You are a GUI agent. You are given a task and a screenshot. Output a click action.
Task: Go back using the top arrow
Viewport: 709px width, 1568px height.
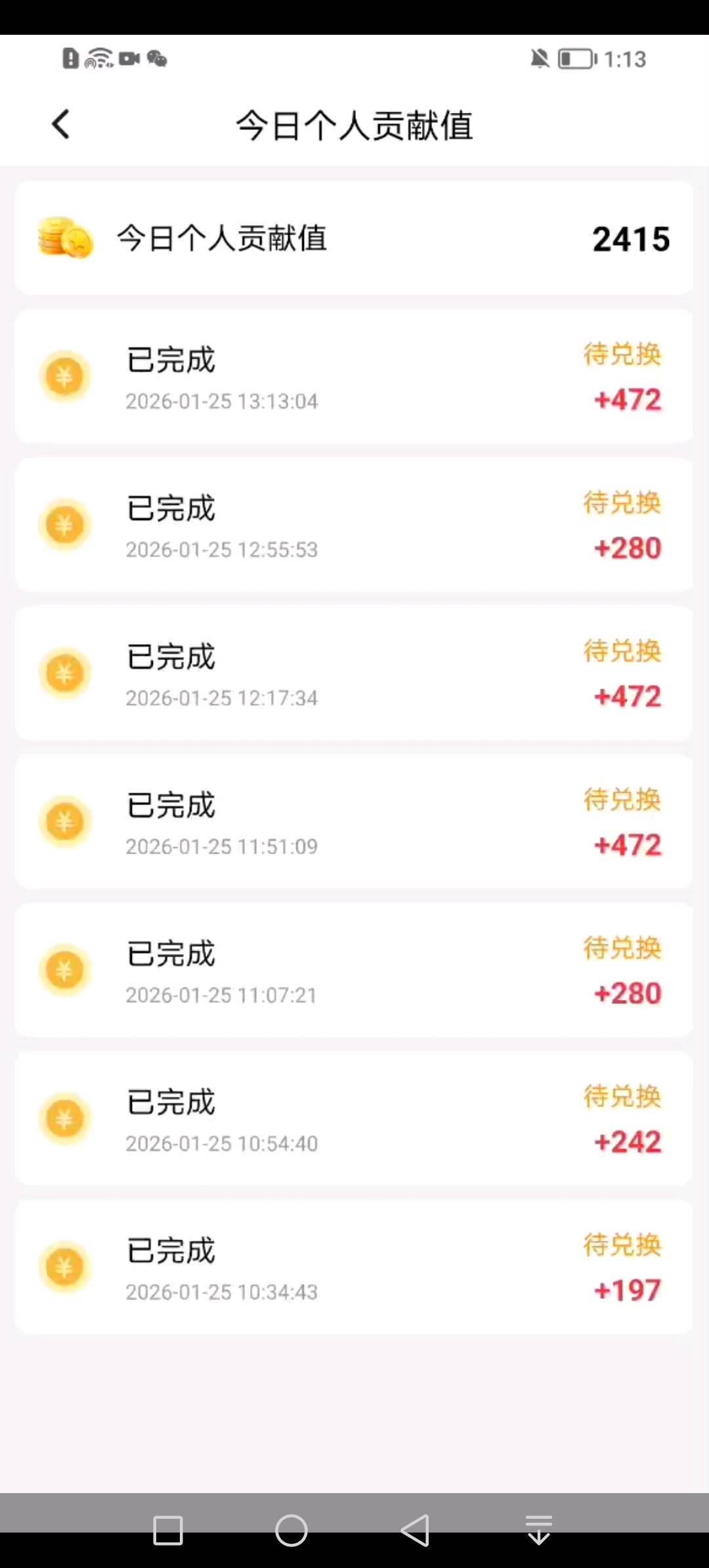click(60, 124)
